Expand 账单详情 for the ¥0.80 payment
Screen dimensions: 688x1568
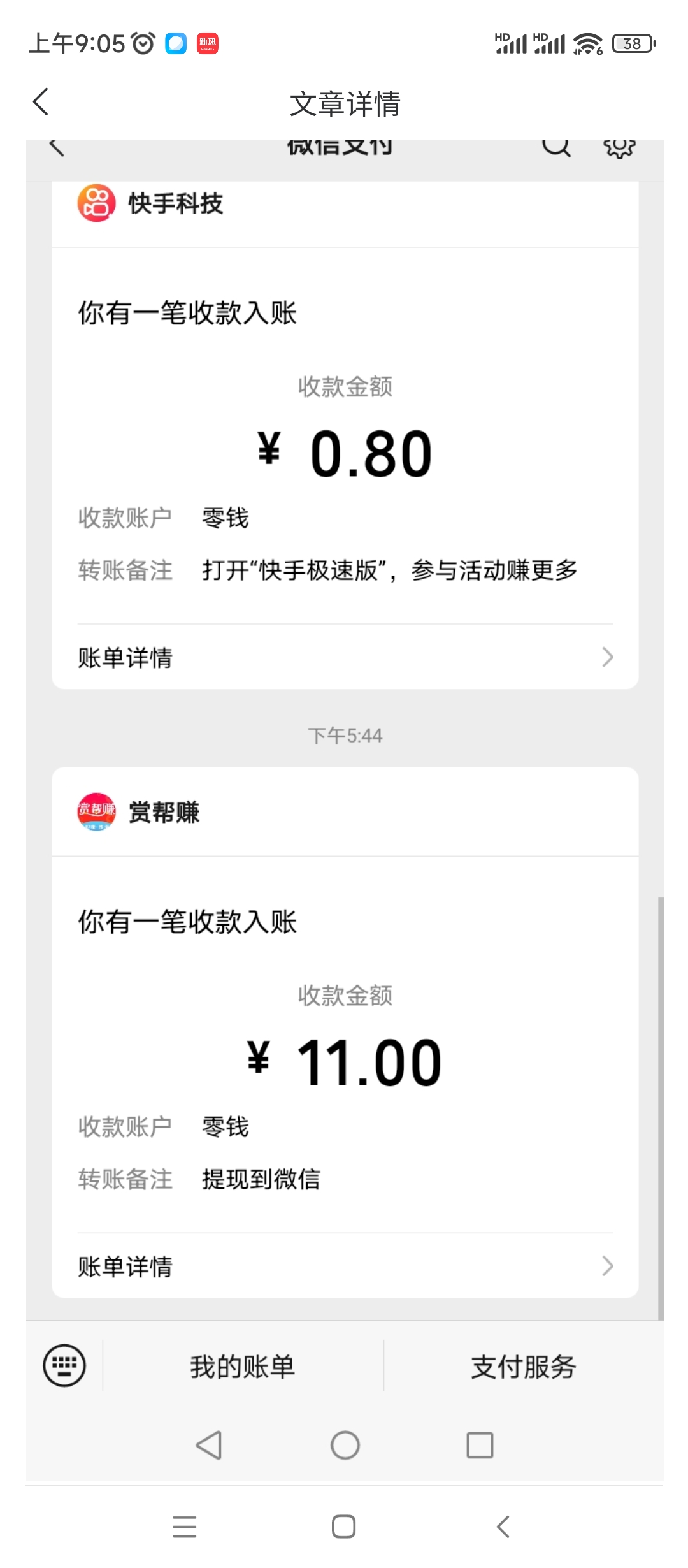coord(344,657)
